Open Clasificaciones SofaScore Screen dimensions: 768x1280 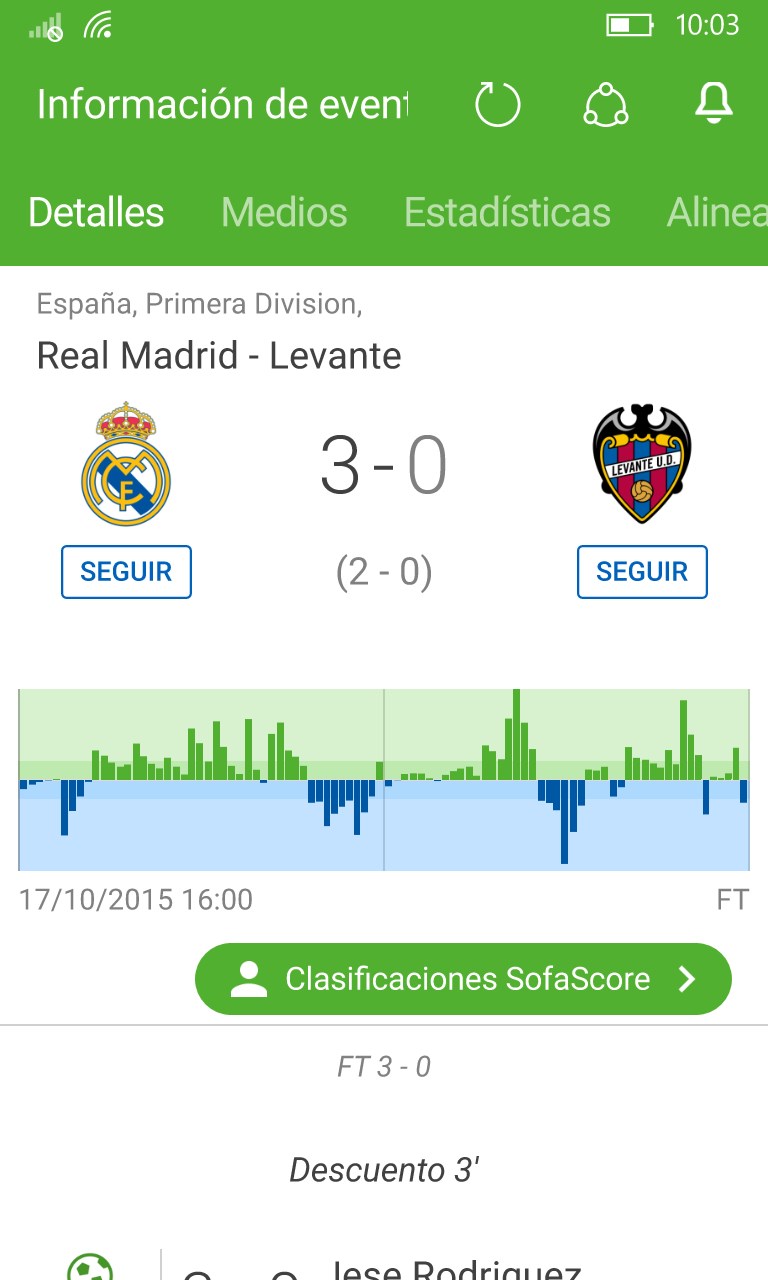(463, 979)
